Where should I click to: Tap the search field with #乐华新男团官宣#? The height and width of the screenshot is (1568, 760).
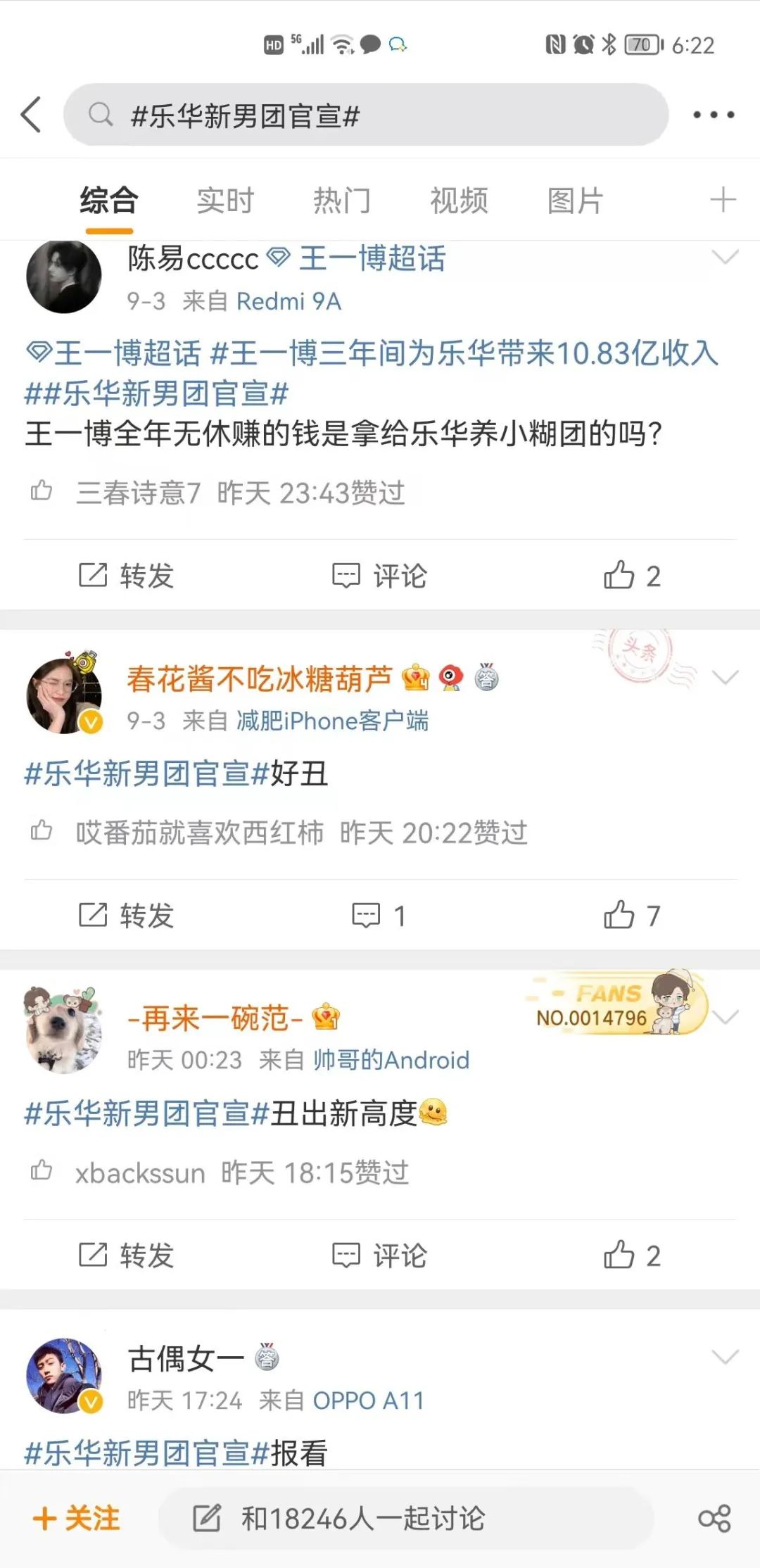(x=366, y=115)
